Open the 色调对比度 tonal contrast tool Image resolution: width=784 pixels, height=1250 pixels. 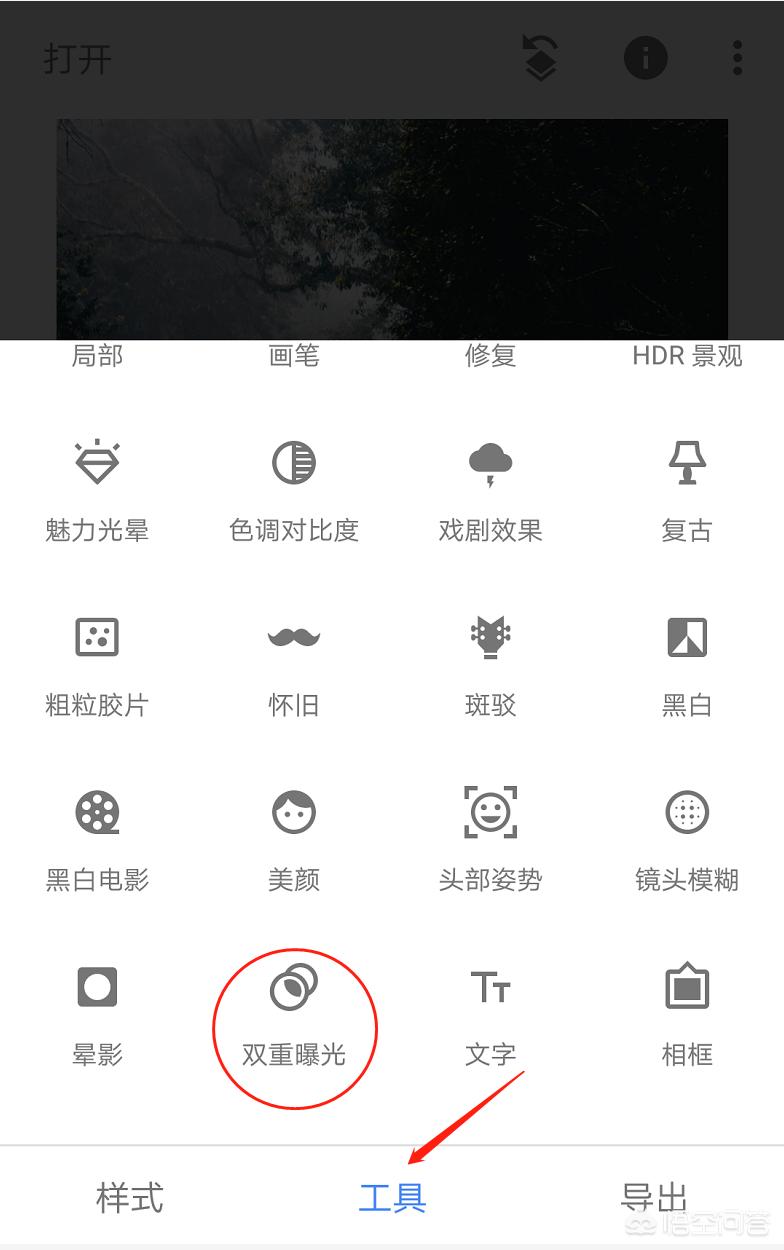coord(293,488)
